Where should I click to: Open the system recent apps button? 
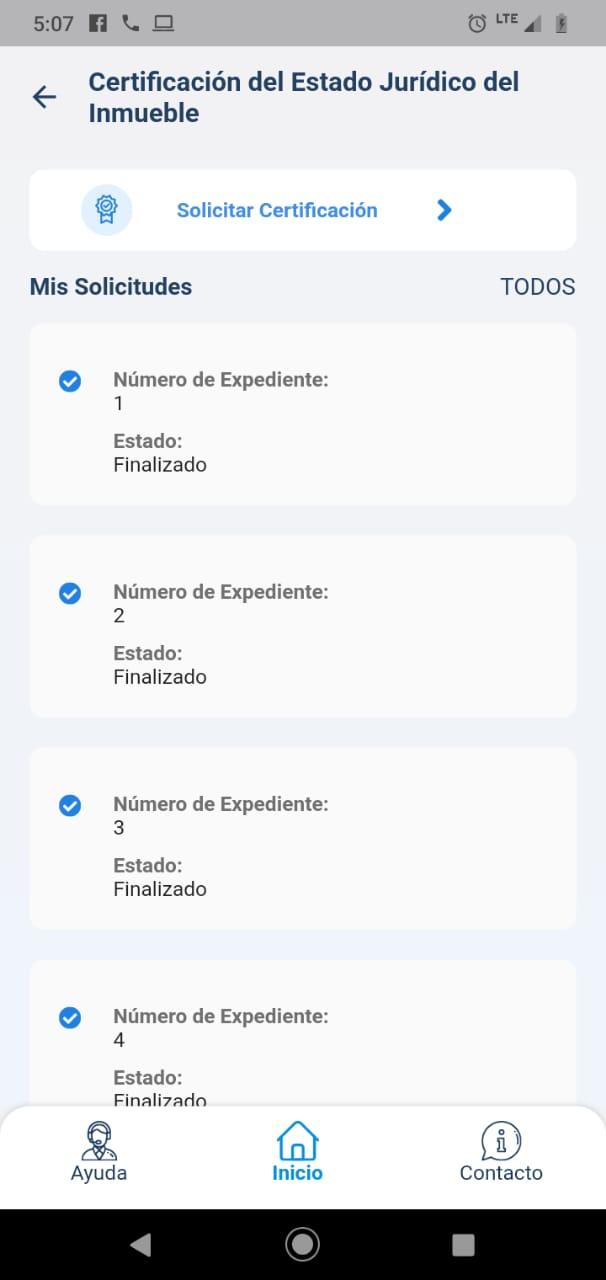[463, 1244]
